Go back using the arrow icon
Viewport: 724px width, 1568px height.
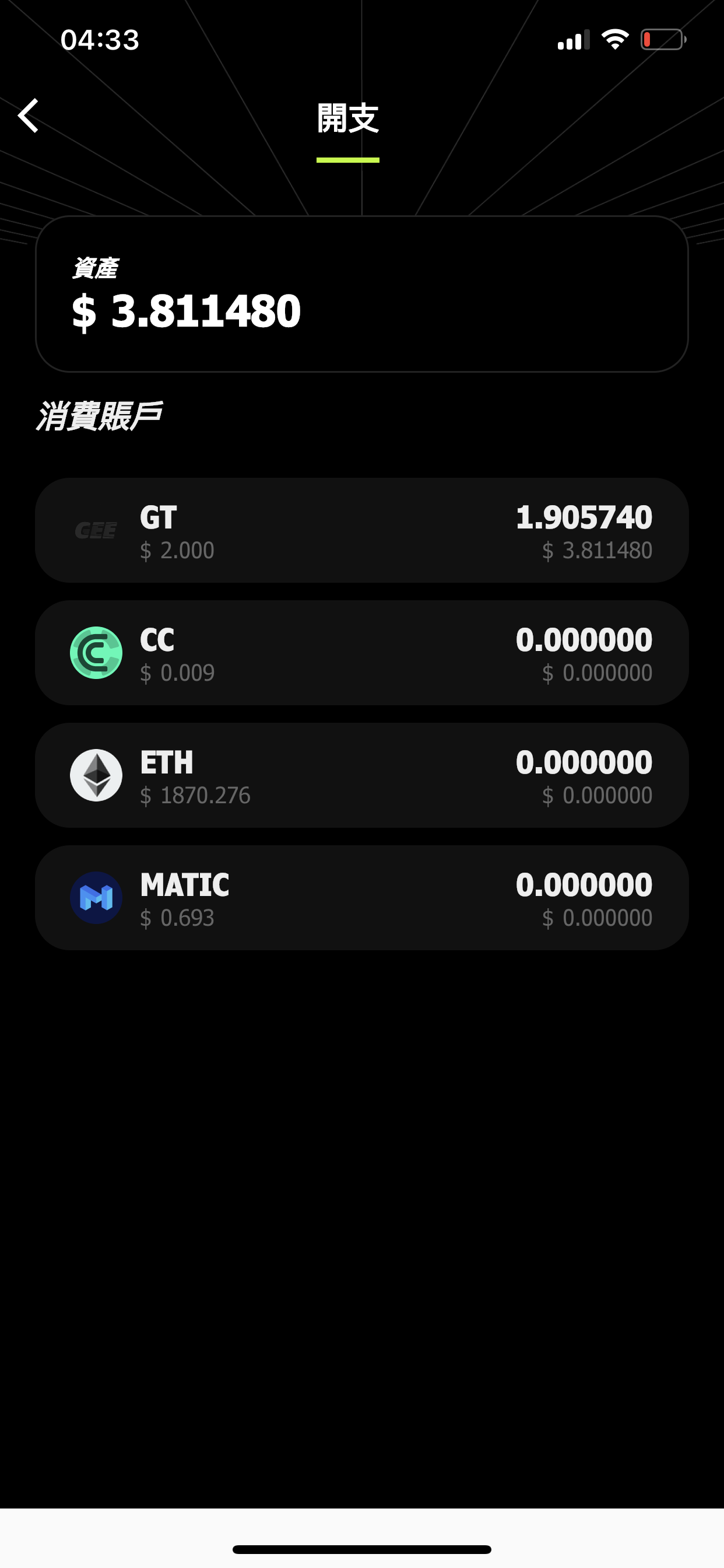28,116
